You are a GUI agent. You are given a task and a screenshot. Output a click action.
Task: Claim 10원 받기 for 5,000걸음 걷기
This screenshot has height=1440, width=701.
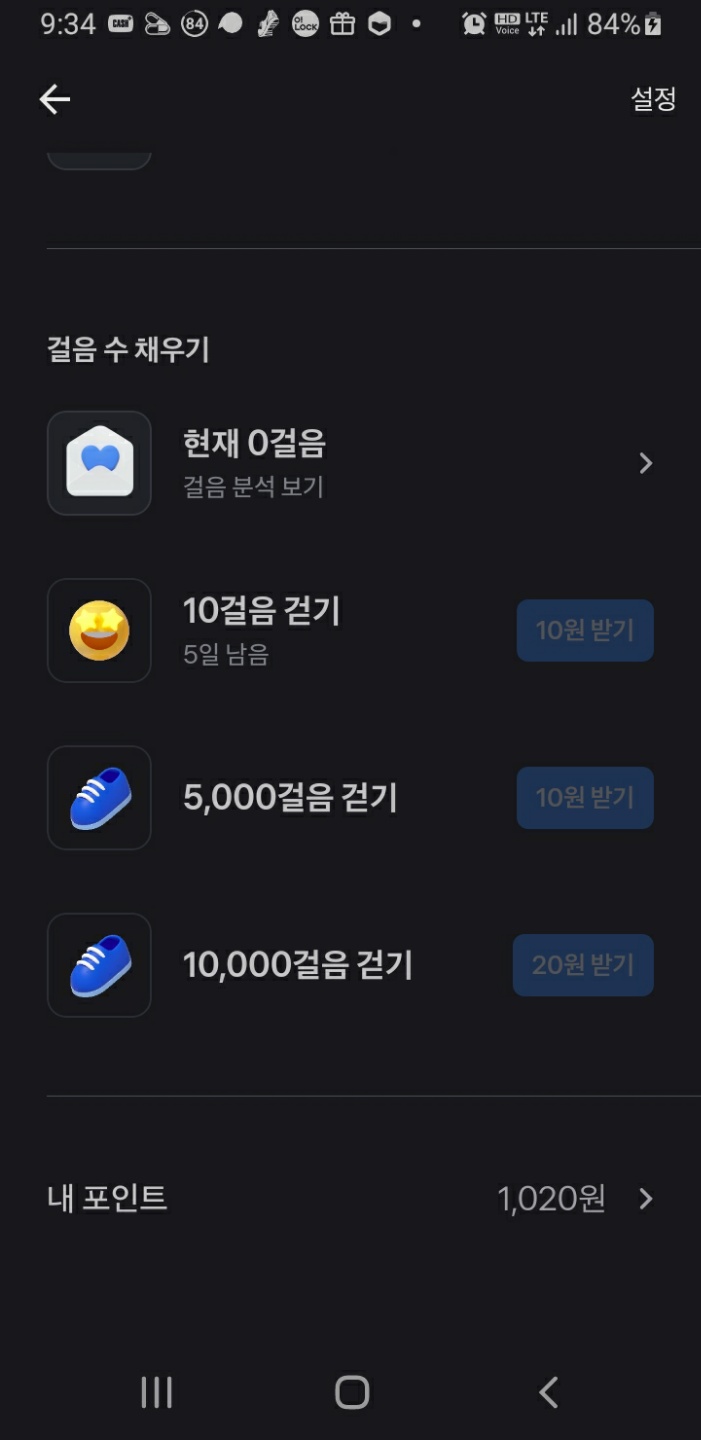[x=585, y=798]
